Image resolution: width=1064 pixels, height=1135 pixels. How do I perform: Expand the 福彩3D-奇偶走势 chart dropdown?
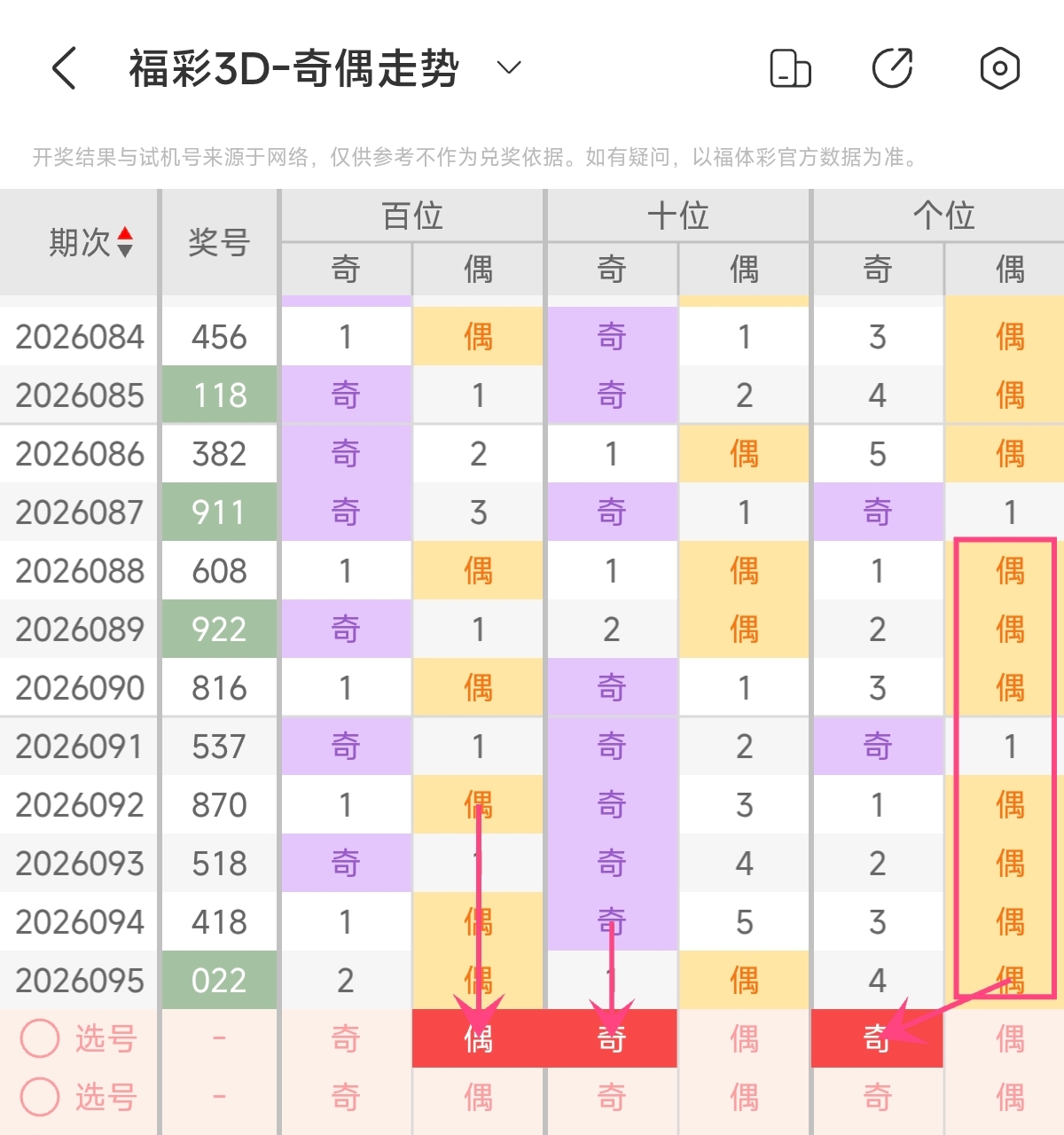pyautogui.click(x=509, y=68)
